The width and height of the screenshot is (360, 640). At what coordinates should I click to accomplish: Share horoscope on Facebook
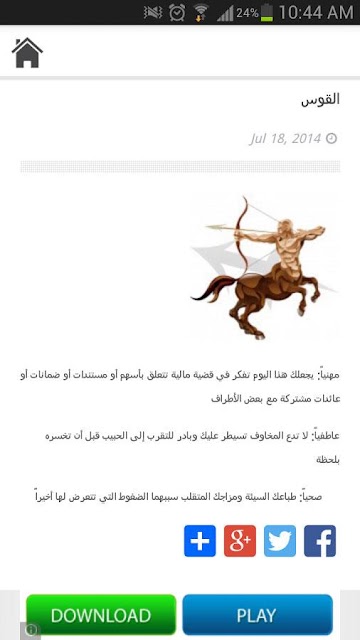(320, 541)
